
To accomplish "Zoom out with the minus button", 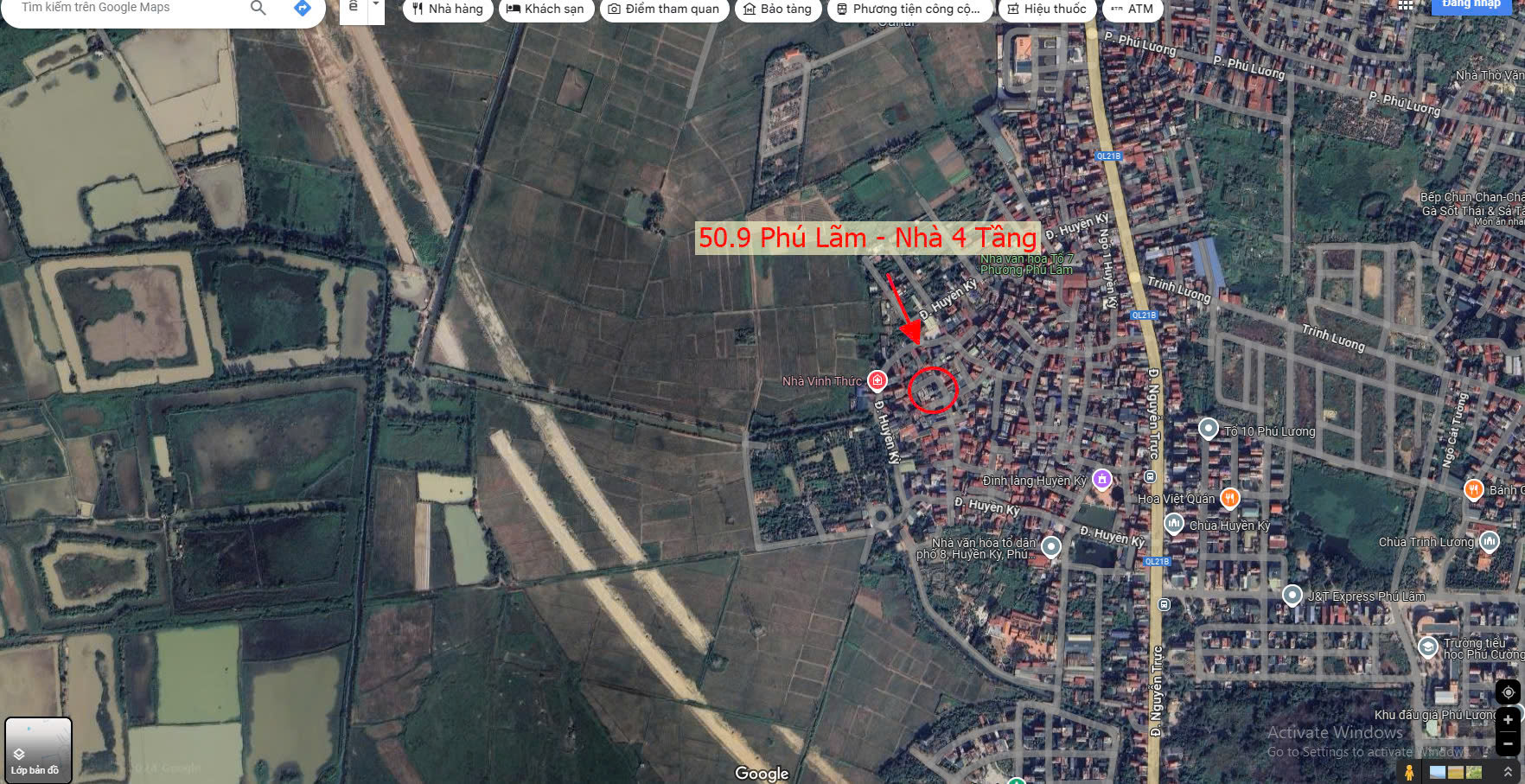I will click(1508, 743).
